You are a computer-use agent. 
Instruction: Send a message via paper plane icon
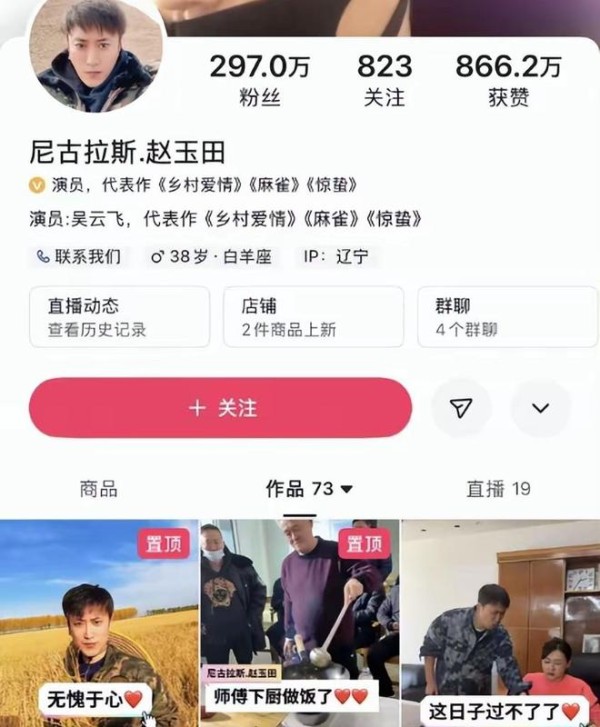click(460, 408)
